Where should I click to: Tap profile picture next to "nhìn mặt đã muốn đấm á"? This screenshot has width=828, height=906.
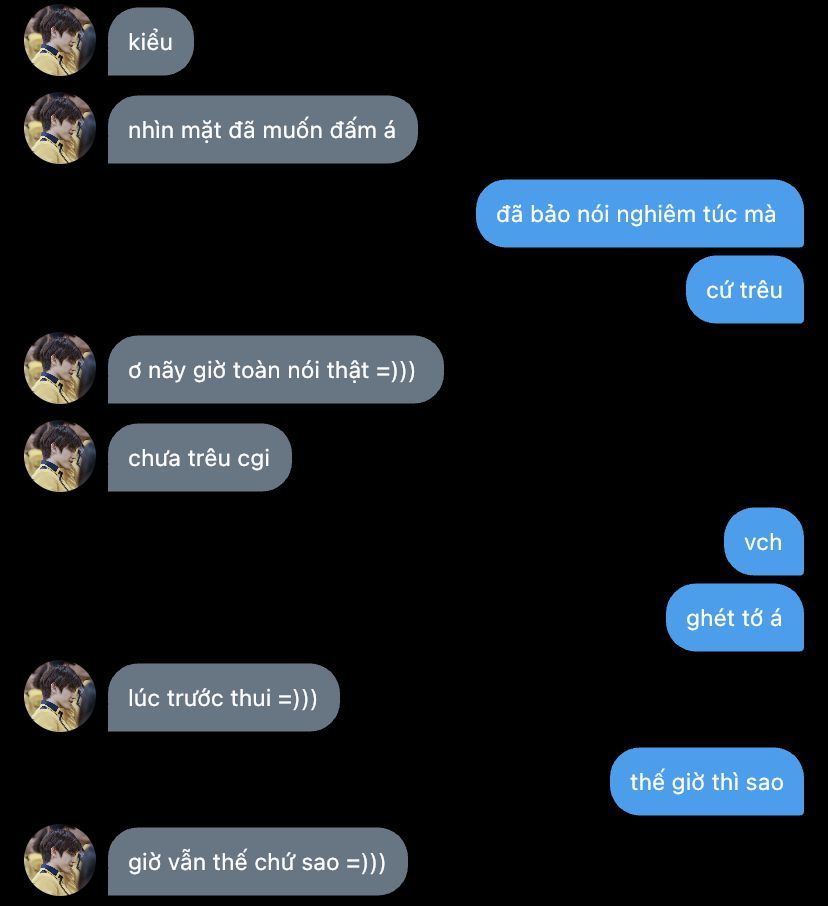pos(59,129)
